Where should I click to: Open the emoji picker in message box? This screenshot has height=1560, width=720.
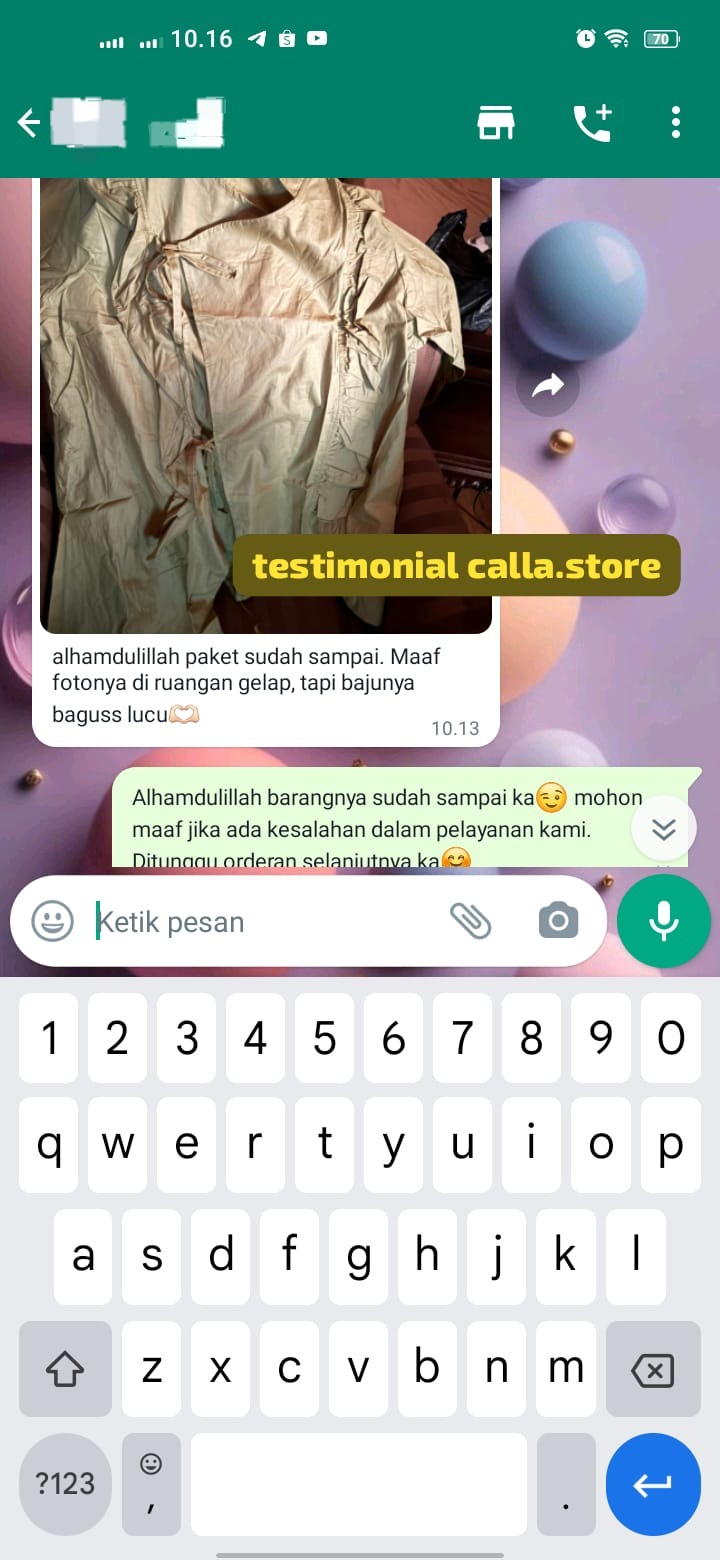(x=52, y=921)
